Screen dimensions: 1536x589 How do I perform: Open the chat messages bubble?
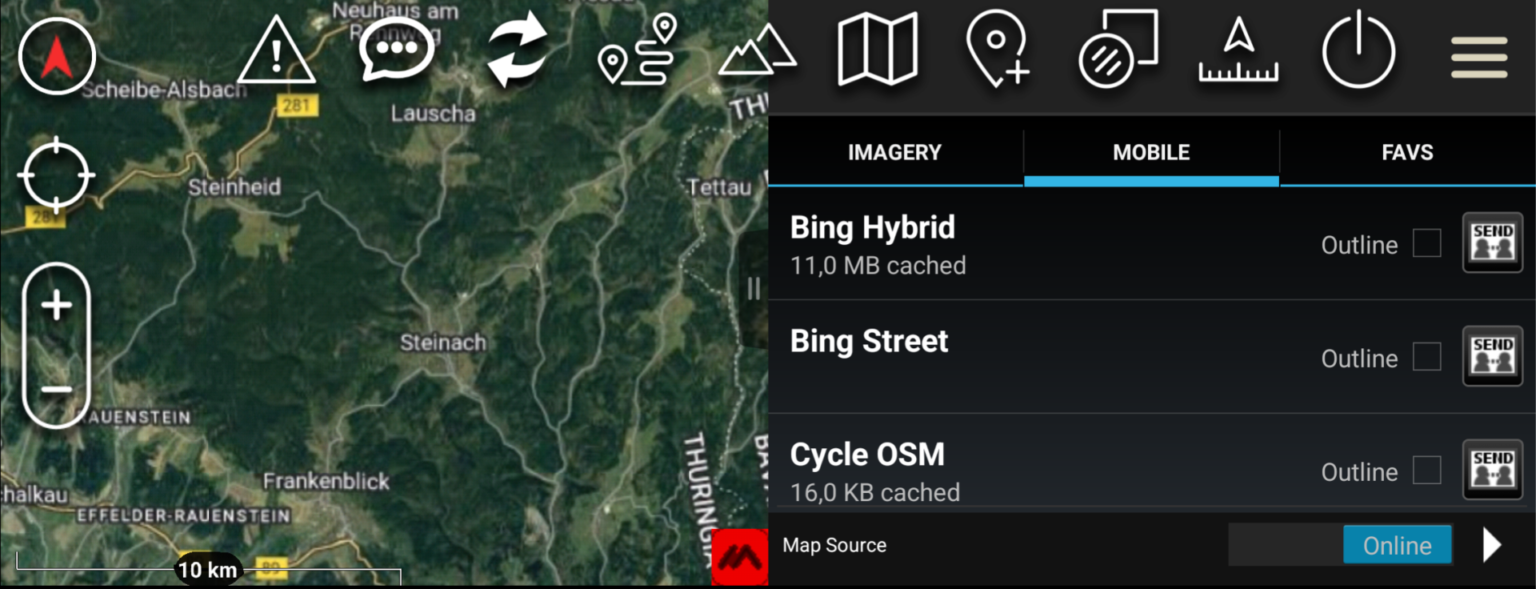397,49
